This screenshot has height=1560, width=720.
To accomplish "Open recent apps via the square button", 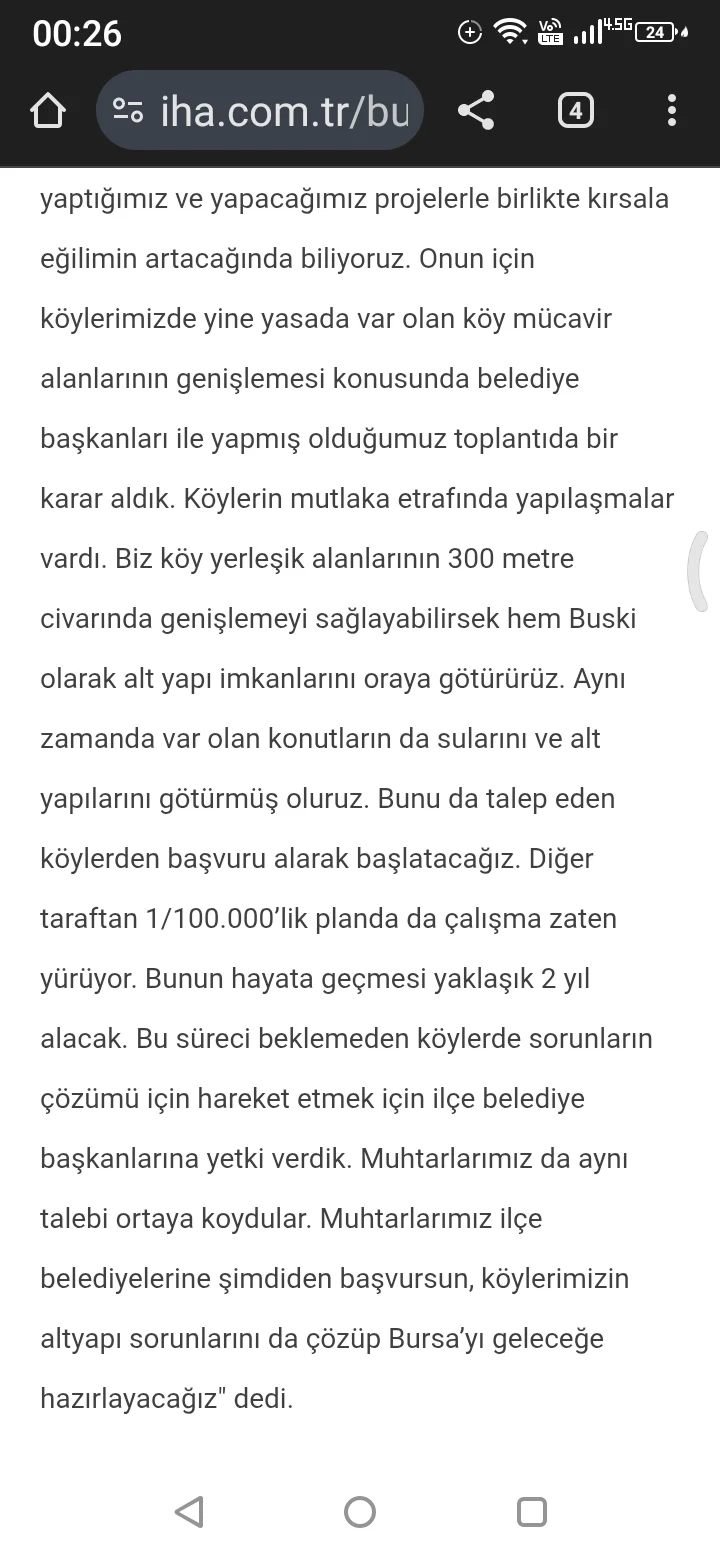I will [x=531, y=1512].
